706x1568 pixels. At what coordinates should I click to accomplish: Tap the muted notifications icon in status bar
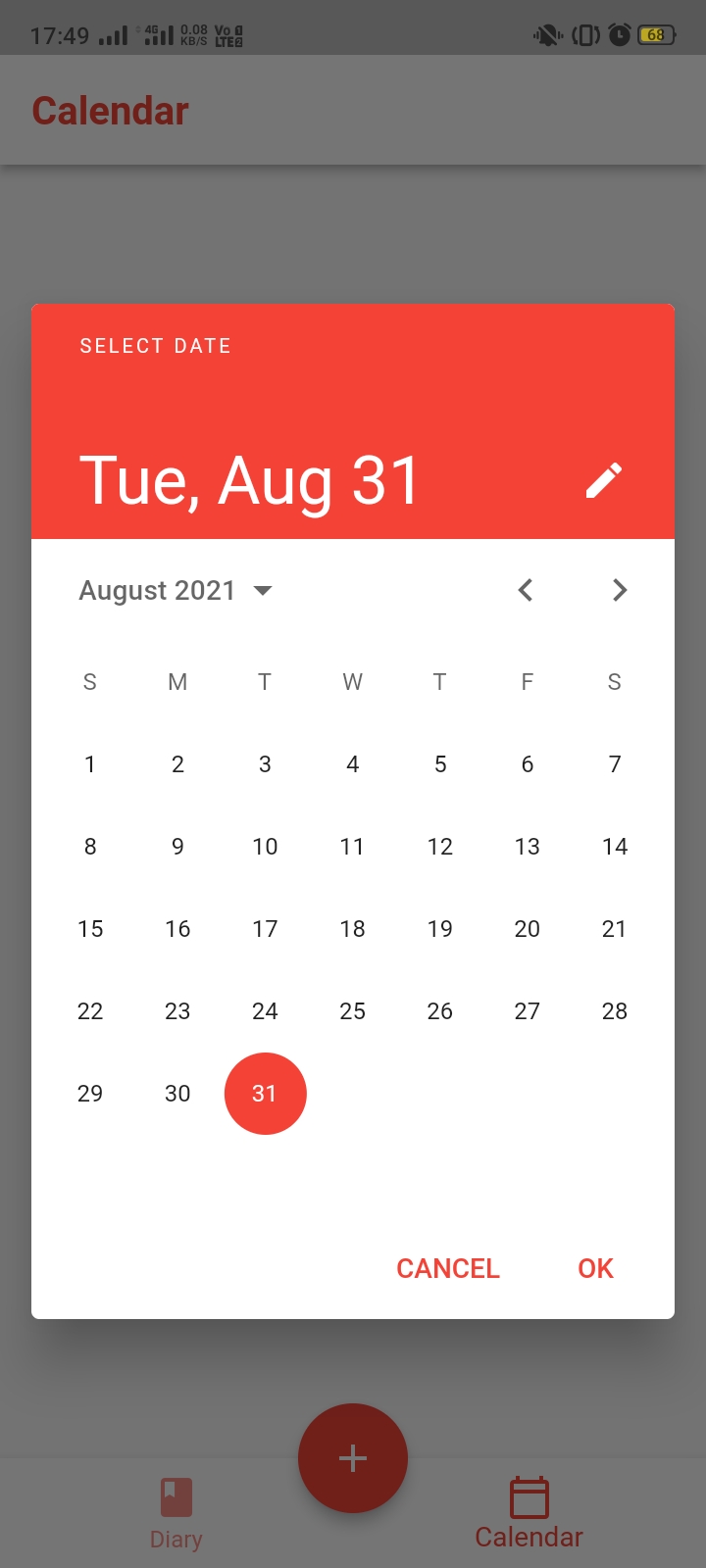545,34
